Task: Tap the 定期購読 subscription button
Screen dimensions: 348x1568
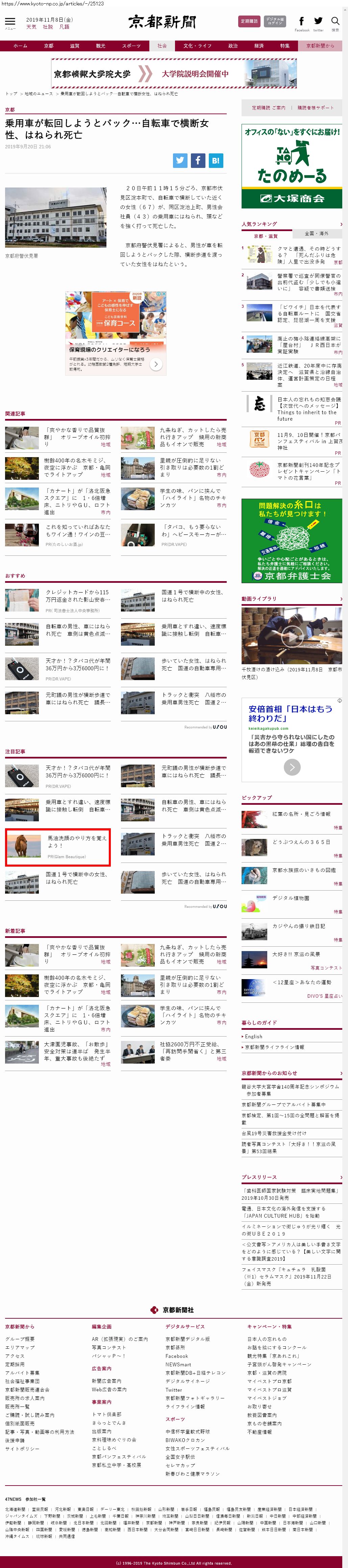Action: point(249,21)
